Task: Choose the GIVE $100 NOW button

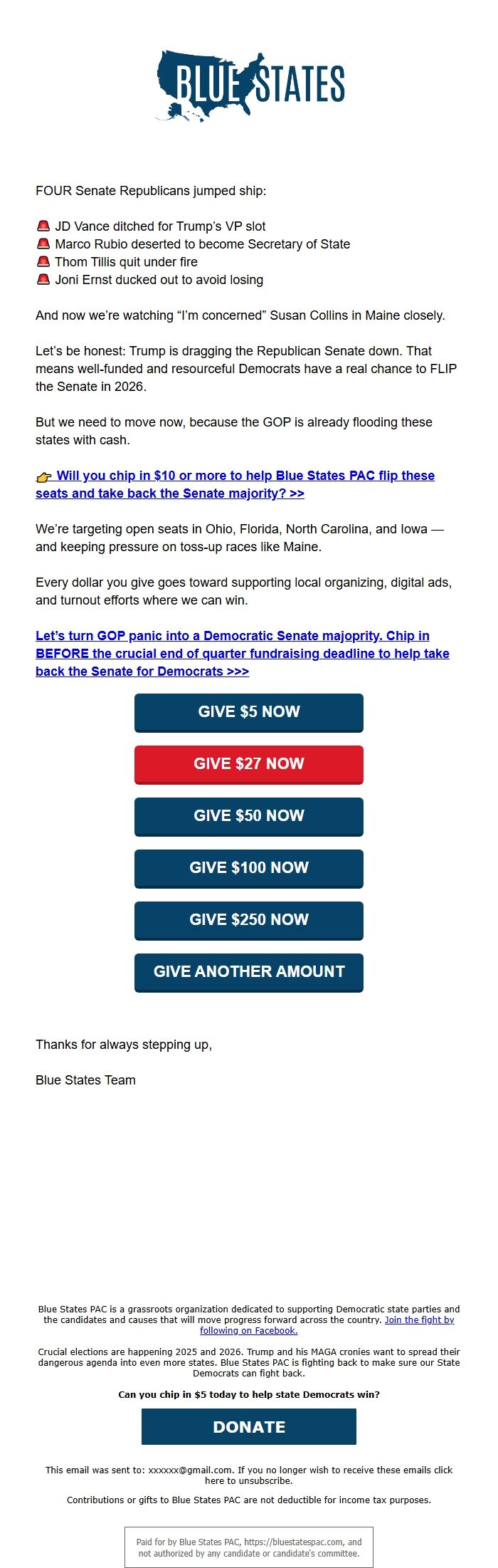Action: tap(249, 868)
